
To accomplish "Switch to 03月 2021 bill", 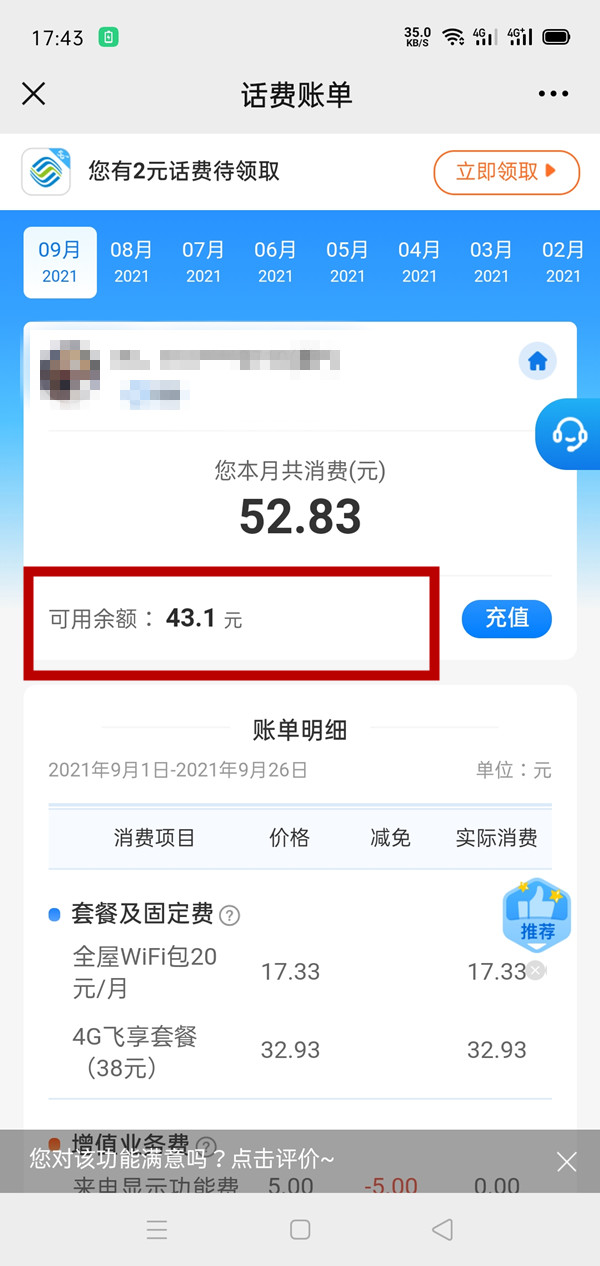I will click(x=491, y=262).
